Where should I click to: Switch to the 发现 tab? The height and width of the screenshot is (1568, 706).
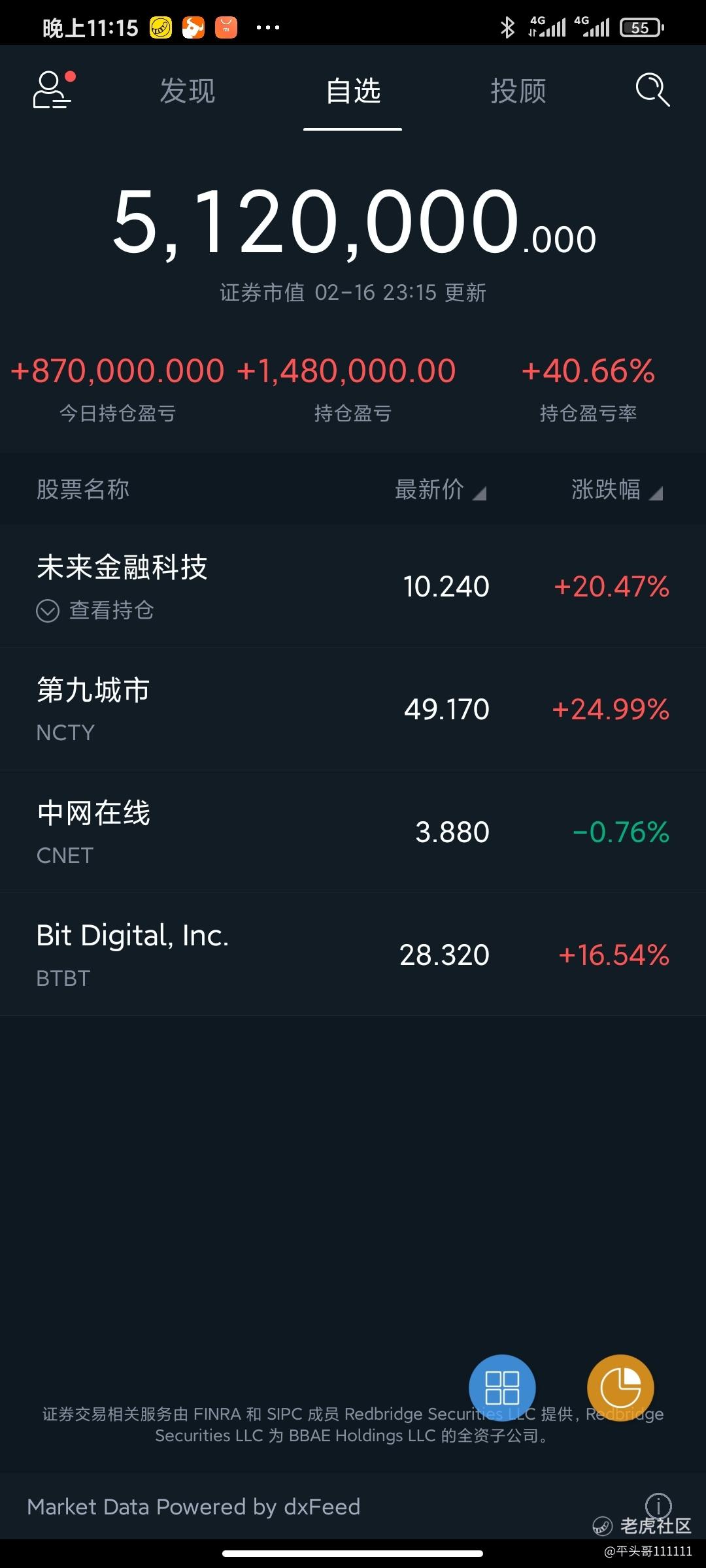click(x=188, y=91)
